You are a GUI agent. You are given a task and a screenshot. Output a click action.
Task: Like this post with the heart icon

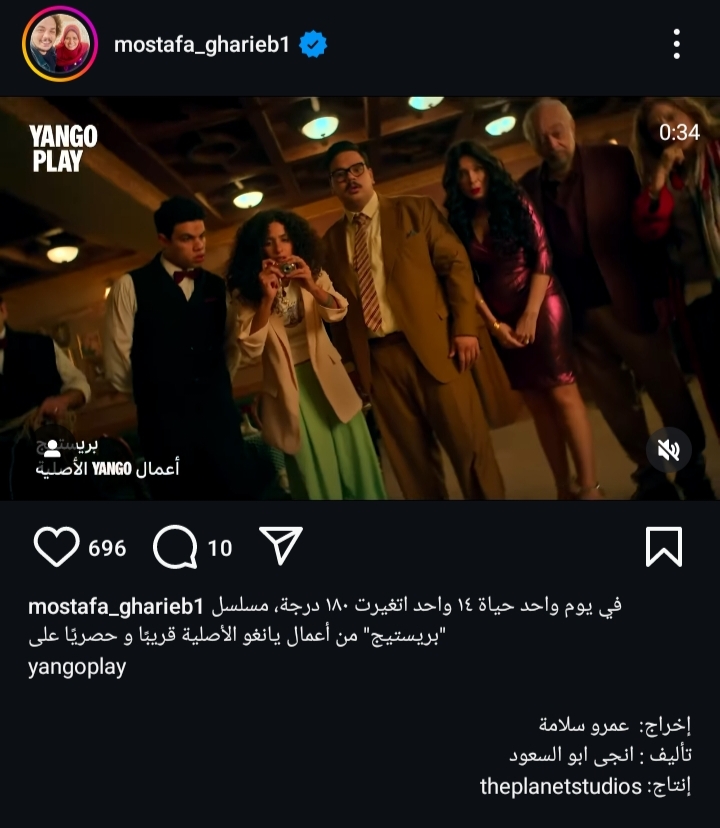[x=56, y=547]
